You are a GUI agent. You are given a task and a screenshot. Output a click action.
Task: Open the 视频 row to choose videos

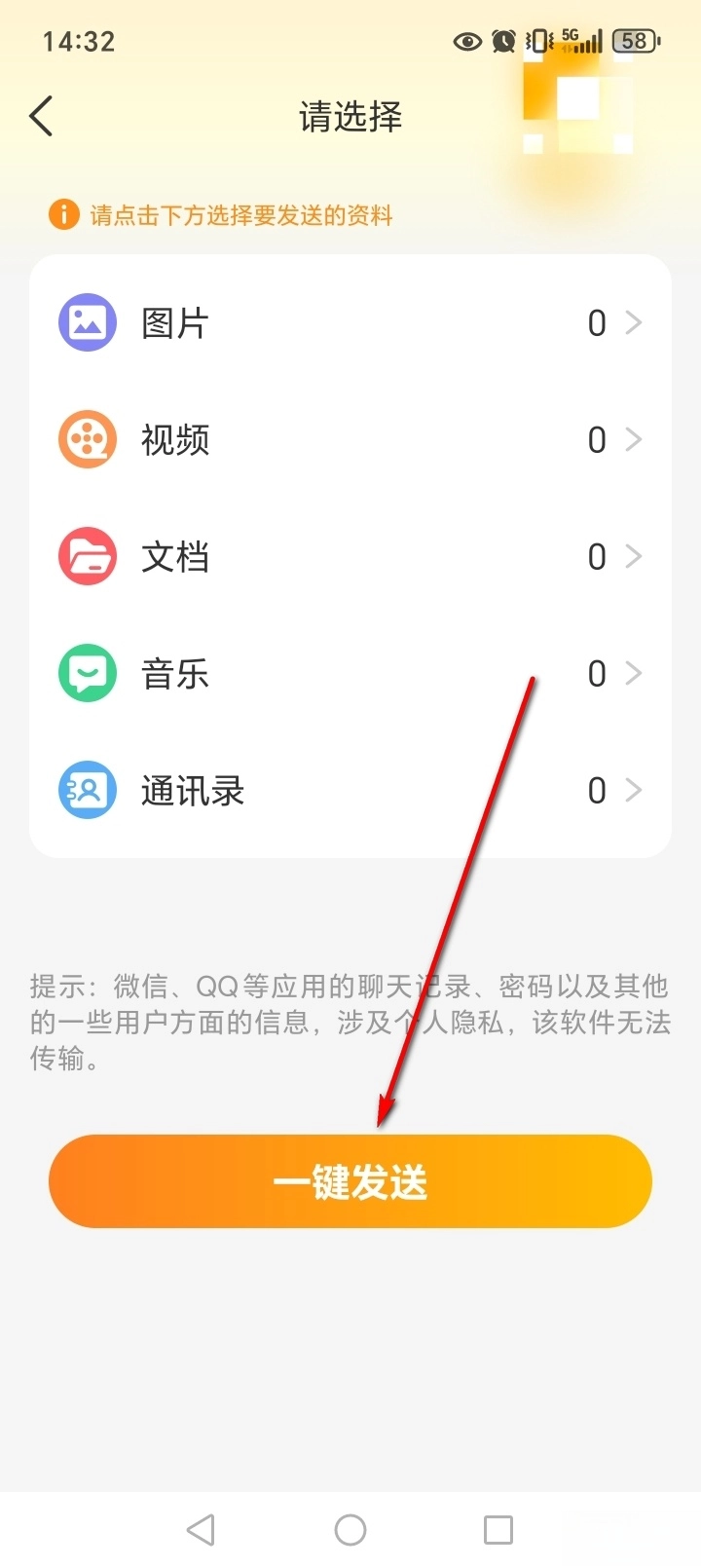(x=350, y=439)
